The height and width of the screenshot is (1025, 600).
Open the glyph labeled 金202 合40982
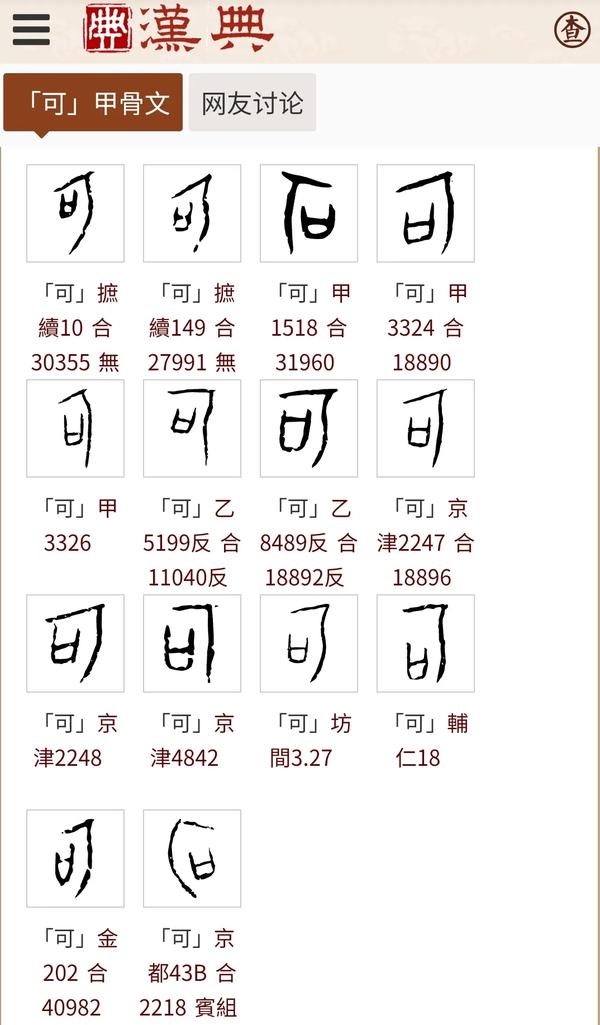click(x=75, y=858)
